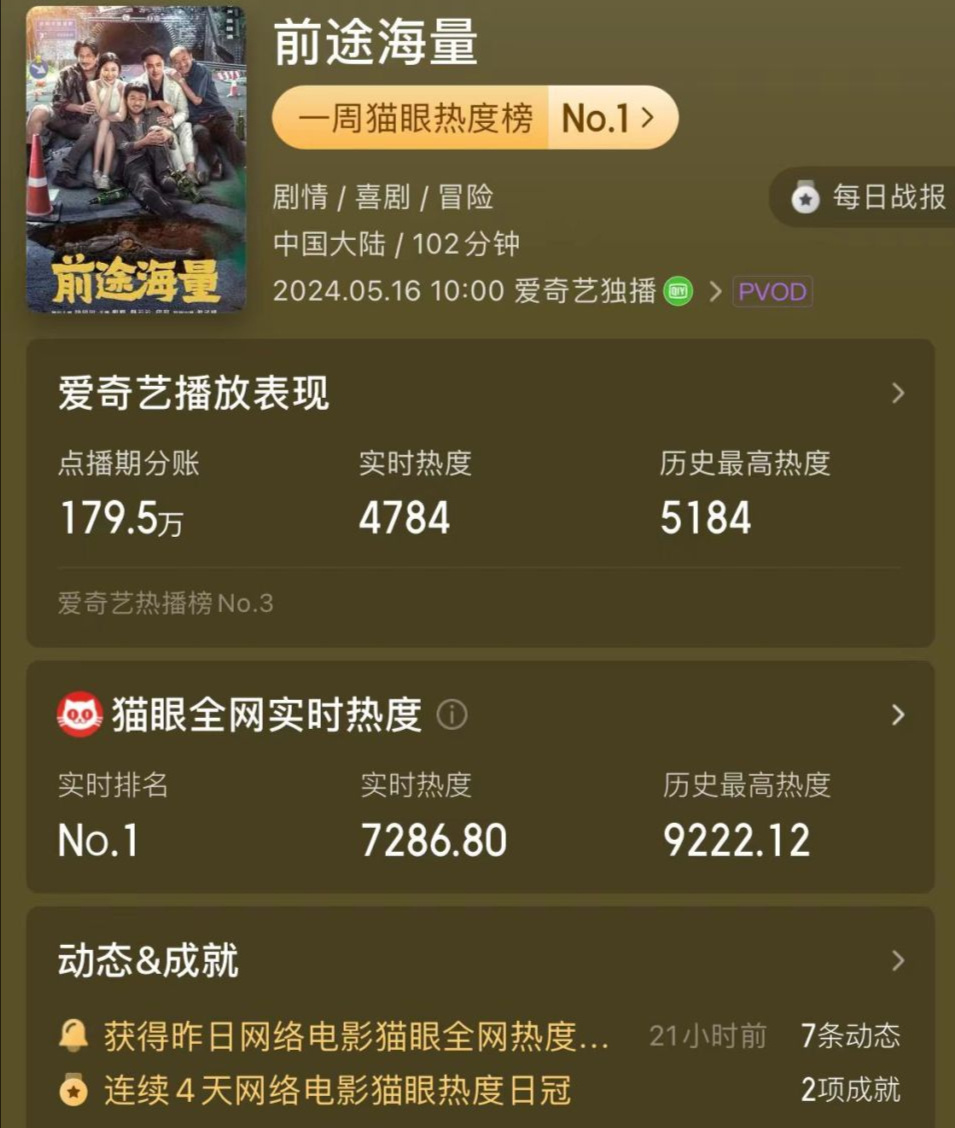The width and height of the screenshot is (955, 1128).
Task: Expand the 爱奇艺播放表现 panel
Action: tap(897, 393)
